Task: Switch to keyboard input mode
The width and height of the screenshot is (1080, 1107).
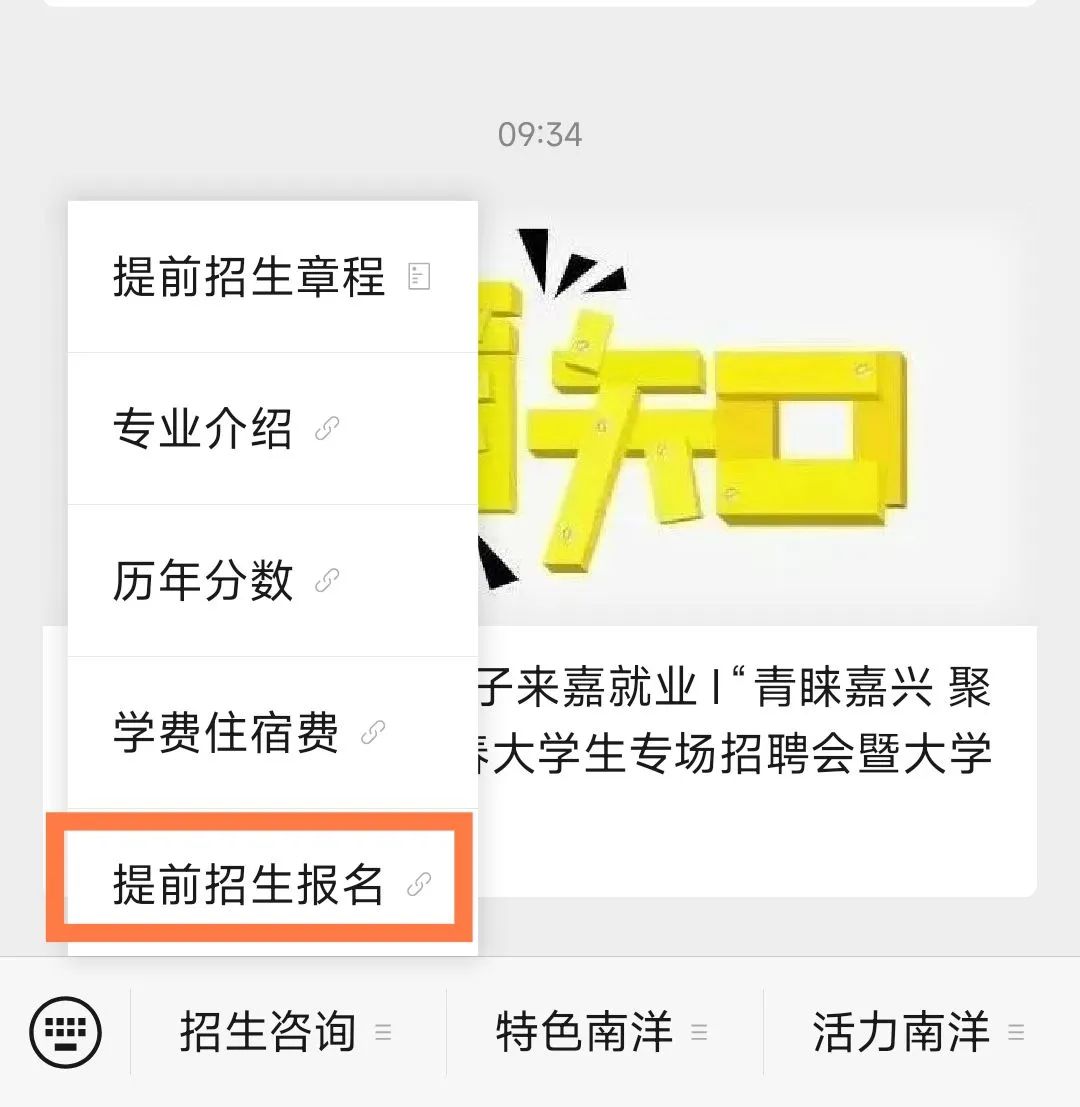Action: point(65,1032)
